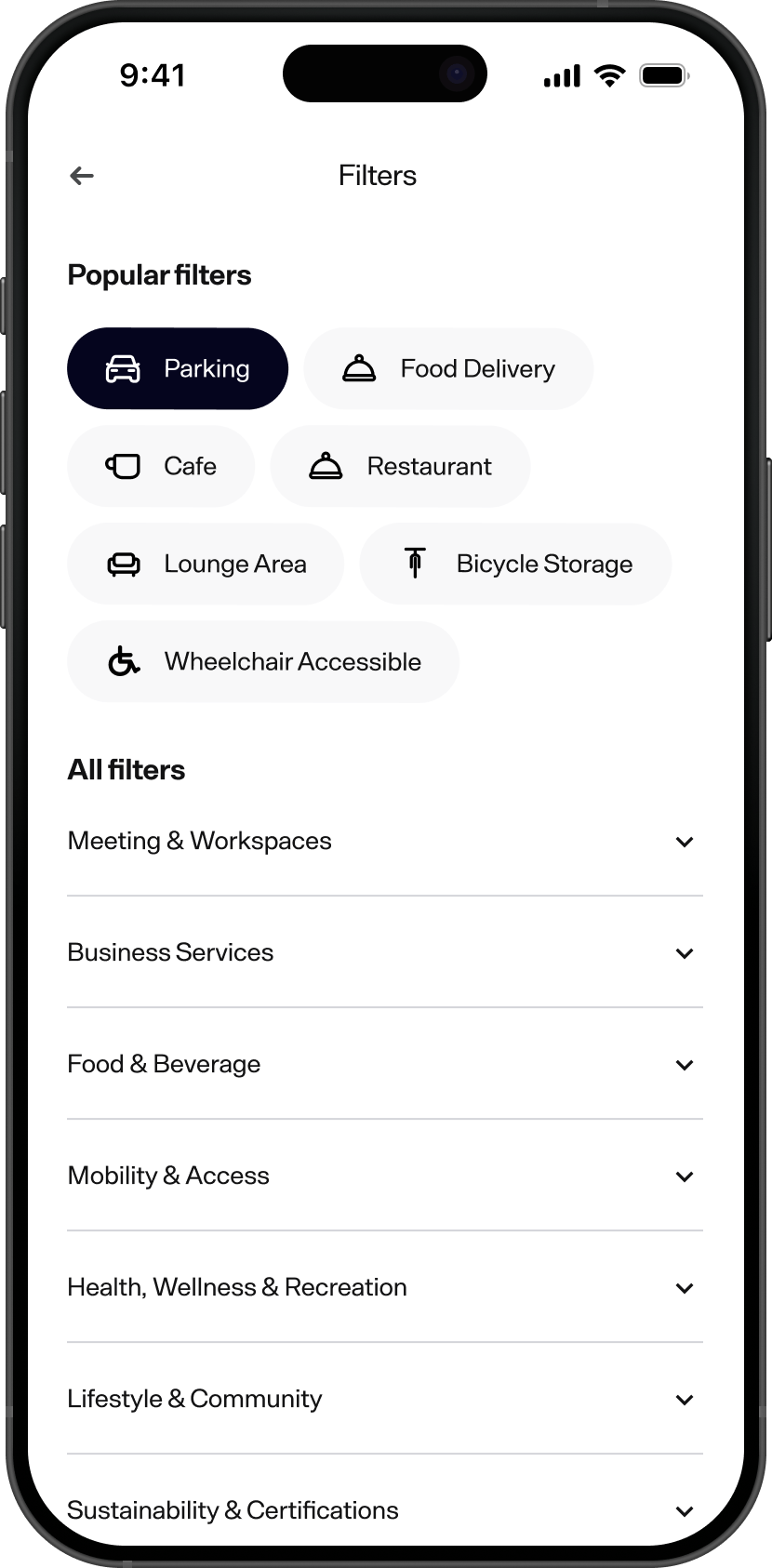Expand Sustainability & Certifications filters

click(x=384, y=1510)
